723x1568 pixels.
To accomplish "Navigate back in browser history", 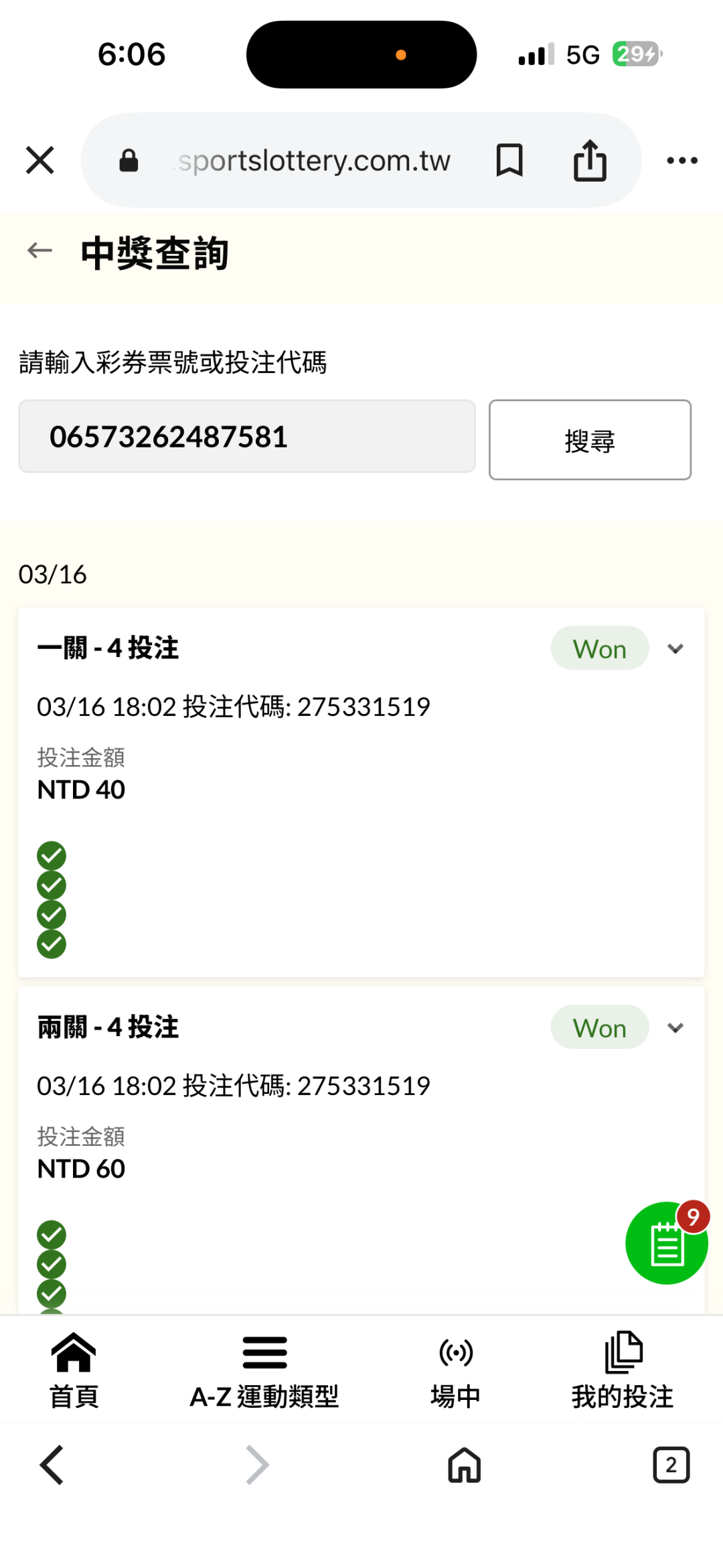I will (x=52, y=1465).
